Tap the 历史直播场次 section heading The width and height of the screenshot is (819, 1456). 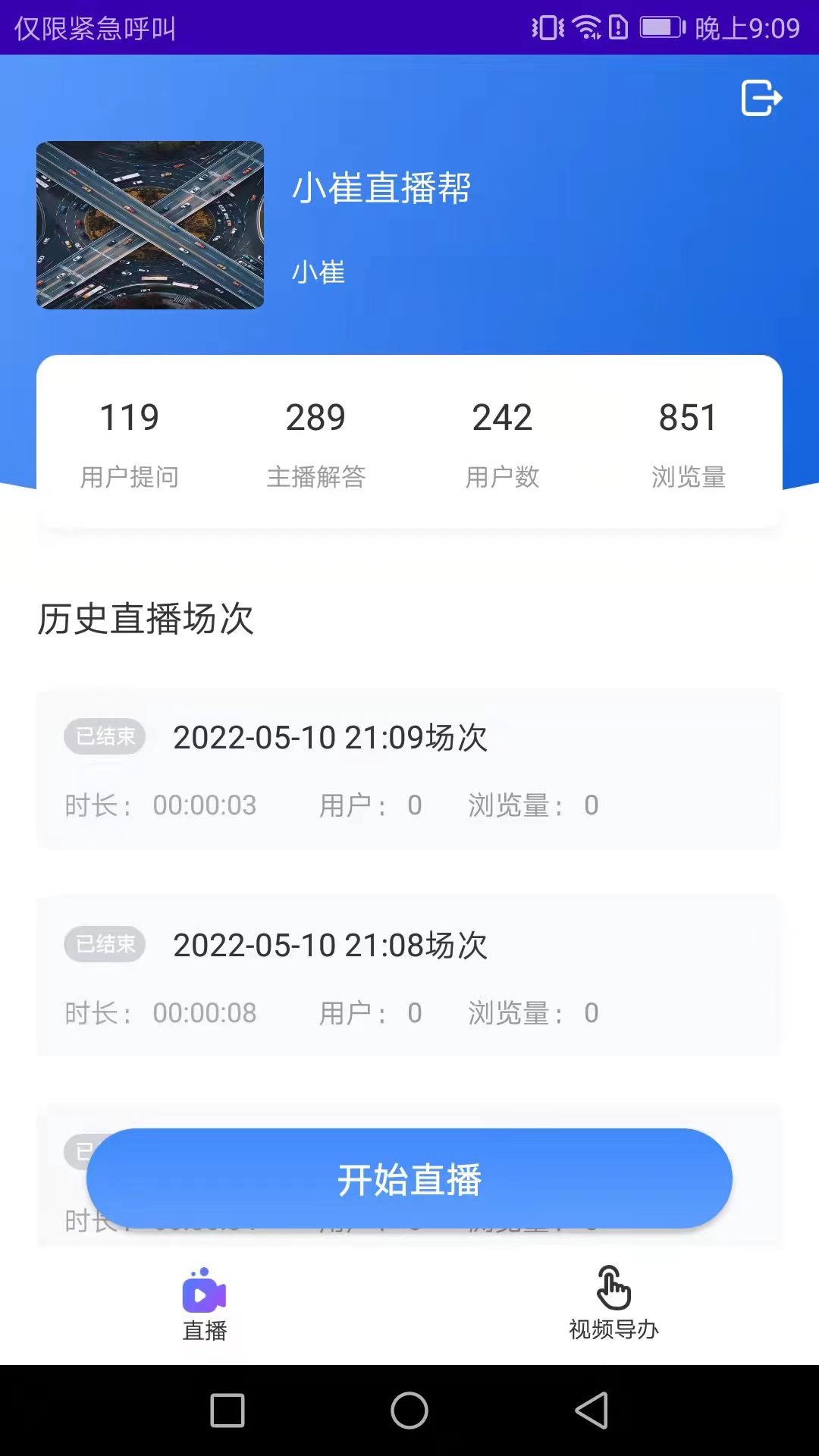coord(146,618)
